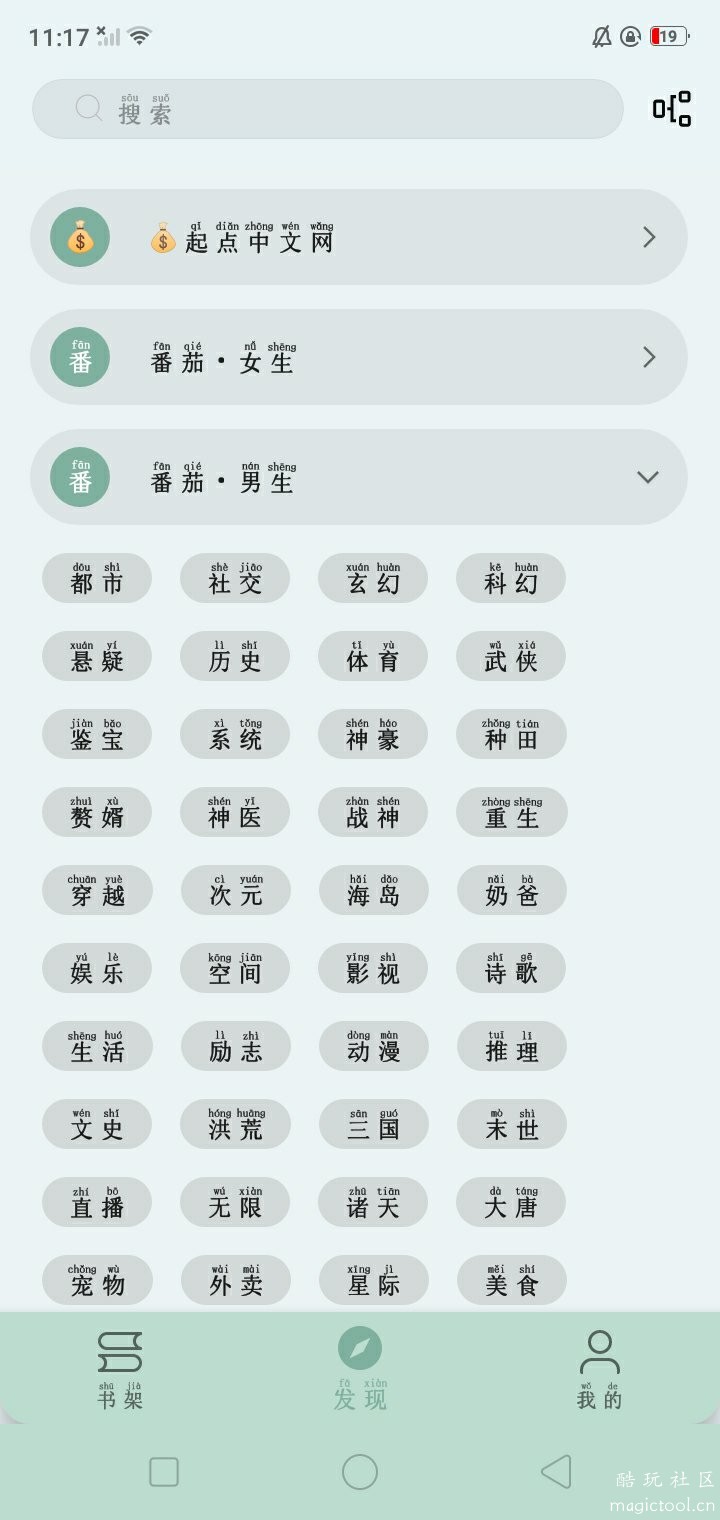Expand 番茄·女生 with its arrow
The height and width of the screenshot is (1520, 720).
[x=648, y=357]
